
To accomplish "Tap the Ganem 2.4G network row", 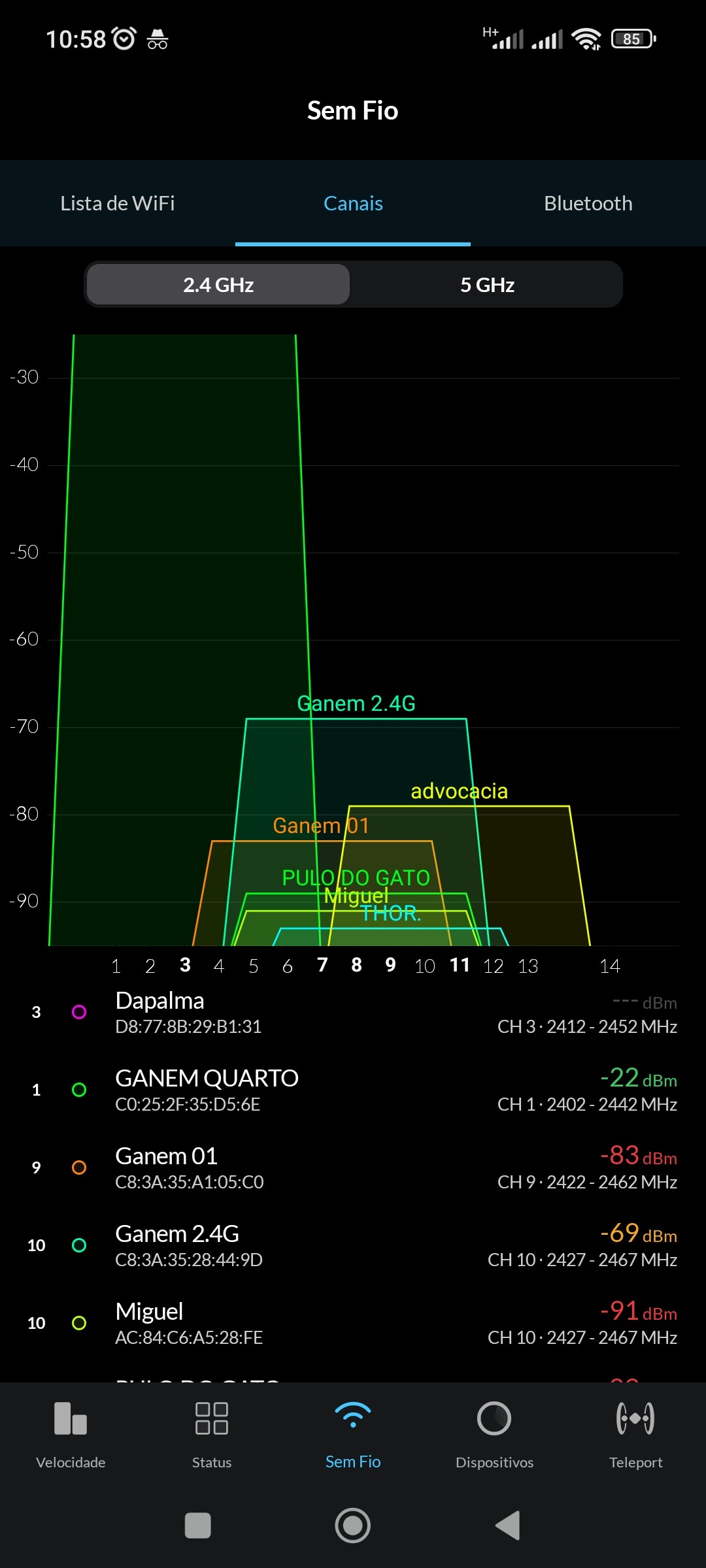I will [353, 1246].
